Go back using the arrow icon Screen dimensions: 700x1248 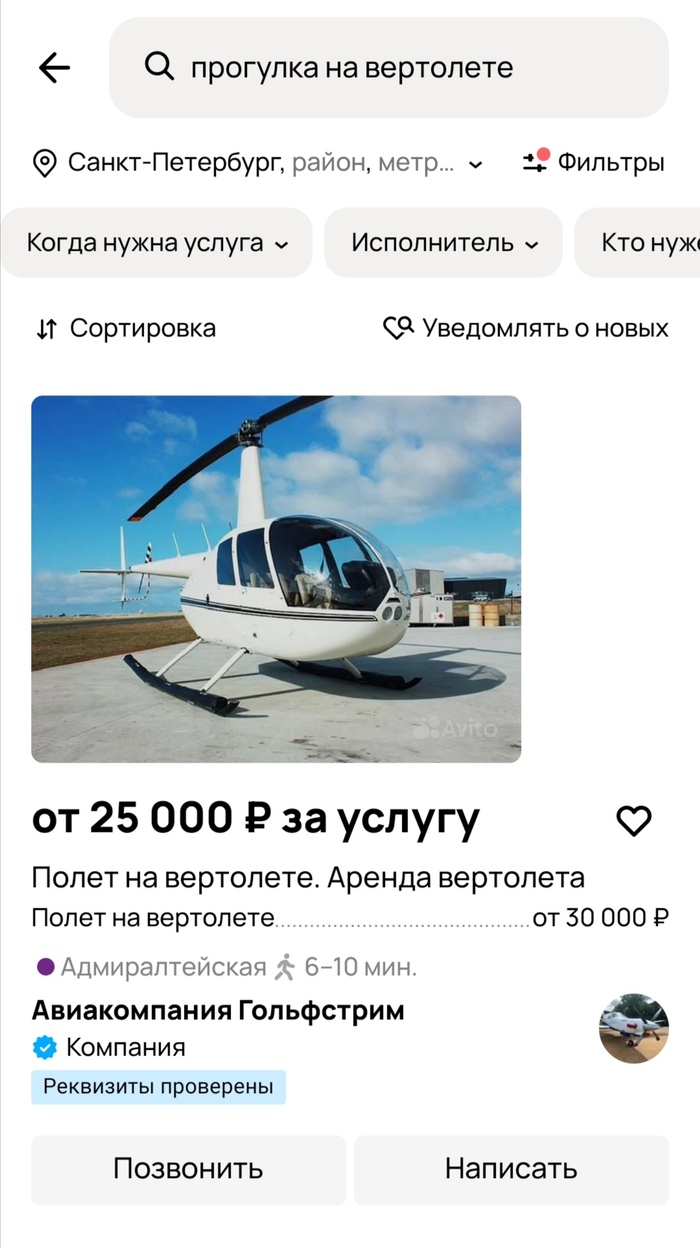54,68
